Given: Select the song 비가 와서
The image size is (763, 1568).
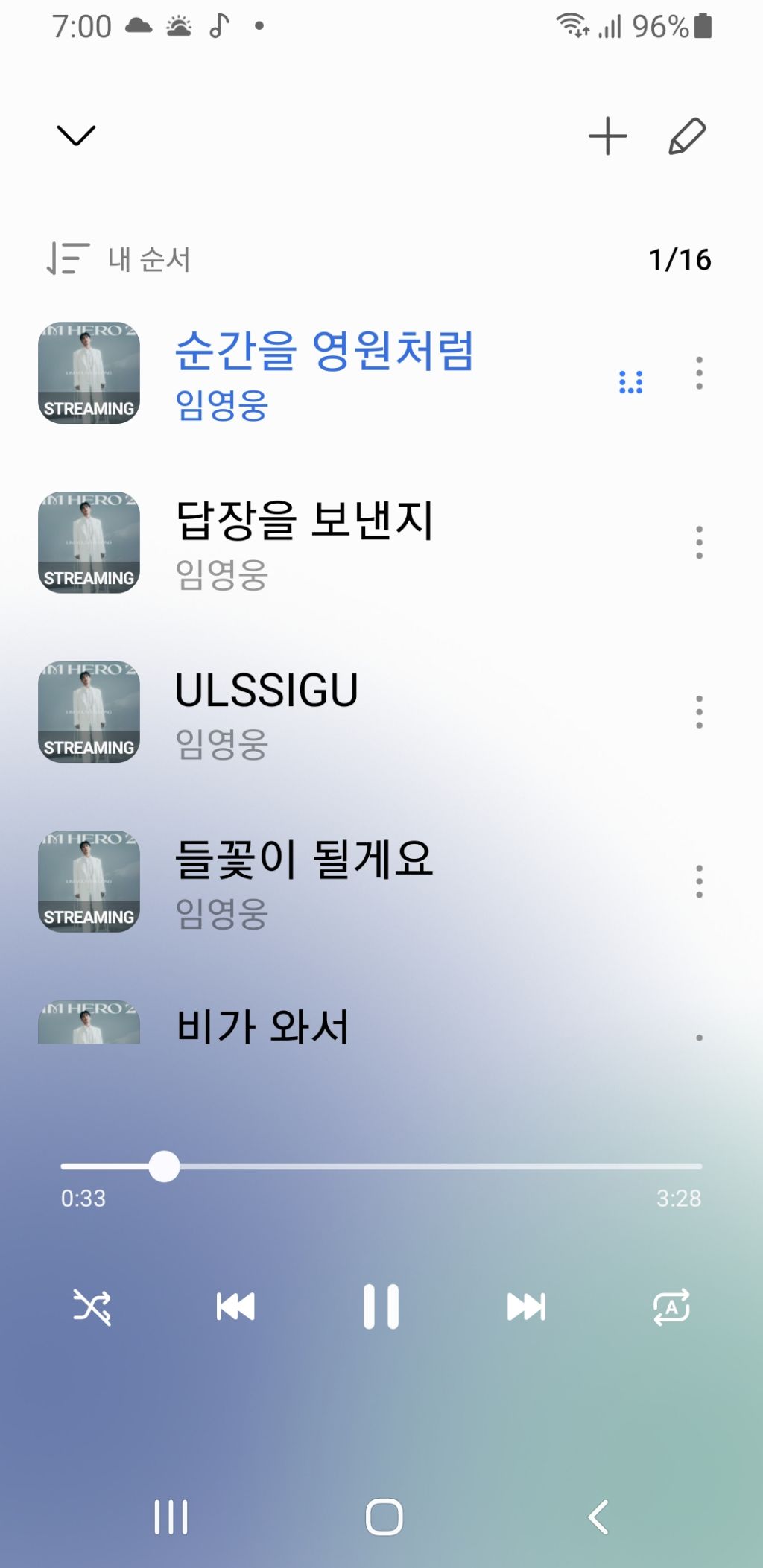Looking at the screenshot, I should click(x=262, y=1026).
